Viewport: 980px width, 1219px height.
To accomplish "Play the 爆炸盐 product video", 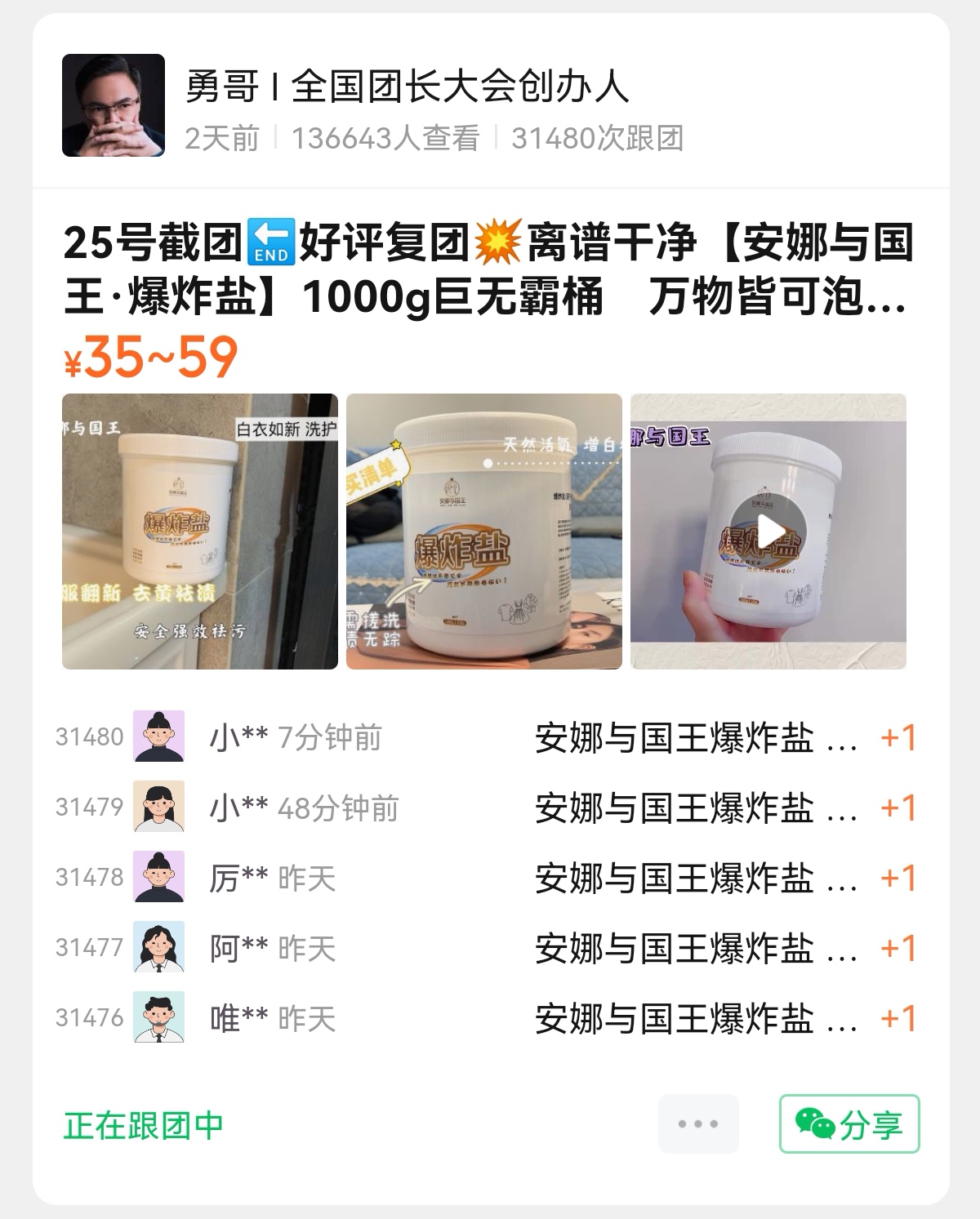I will click(x=768, y=532).
